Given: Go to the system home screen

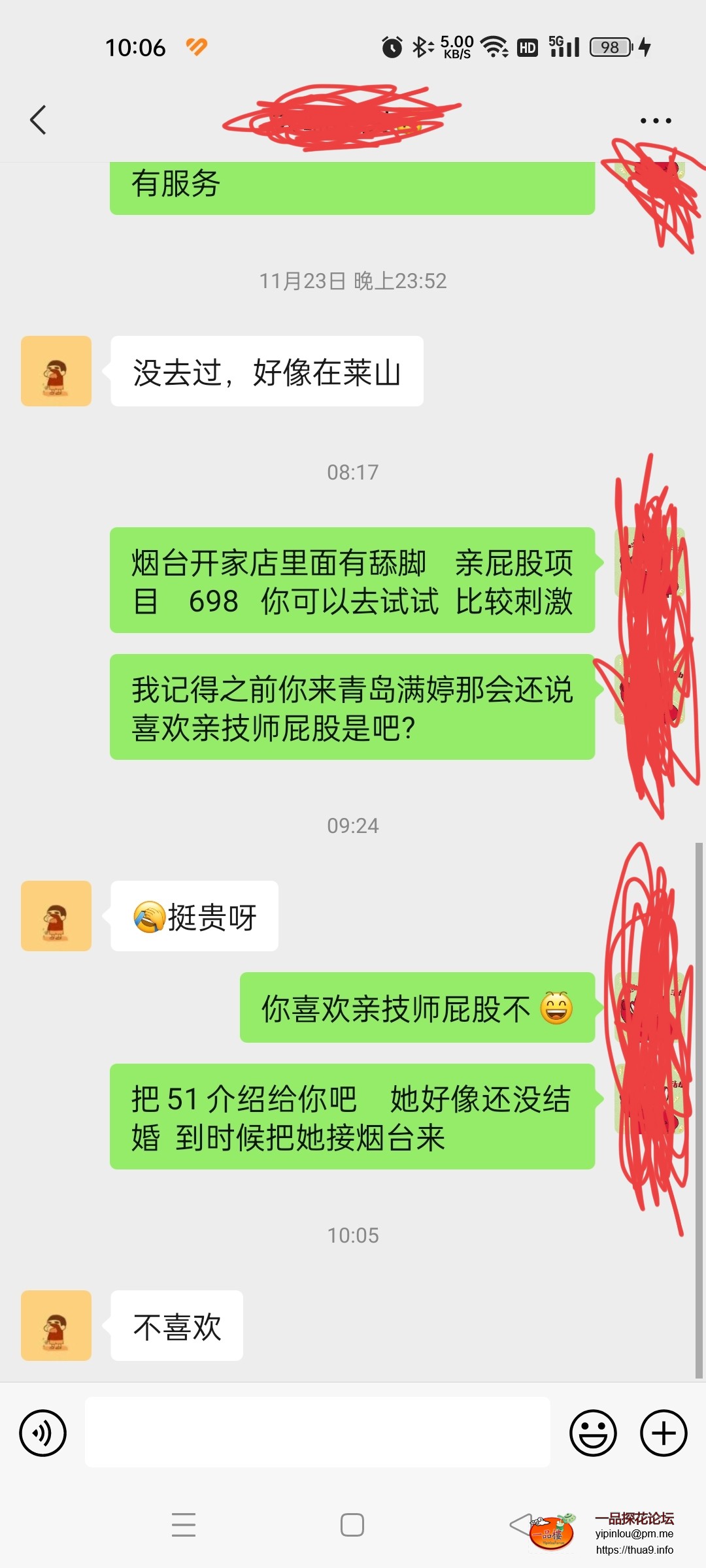Looking at the screenshot, I should [x=352, y=1525].
